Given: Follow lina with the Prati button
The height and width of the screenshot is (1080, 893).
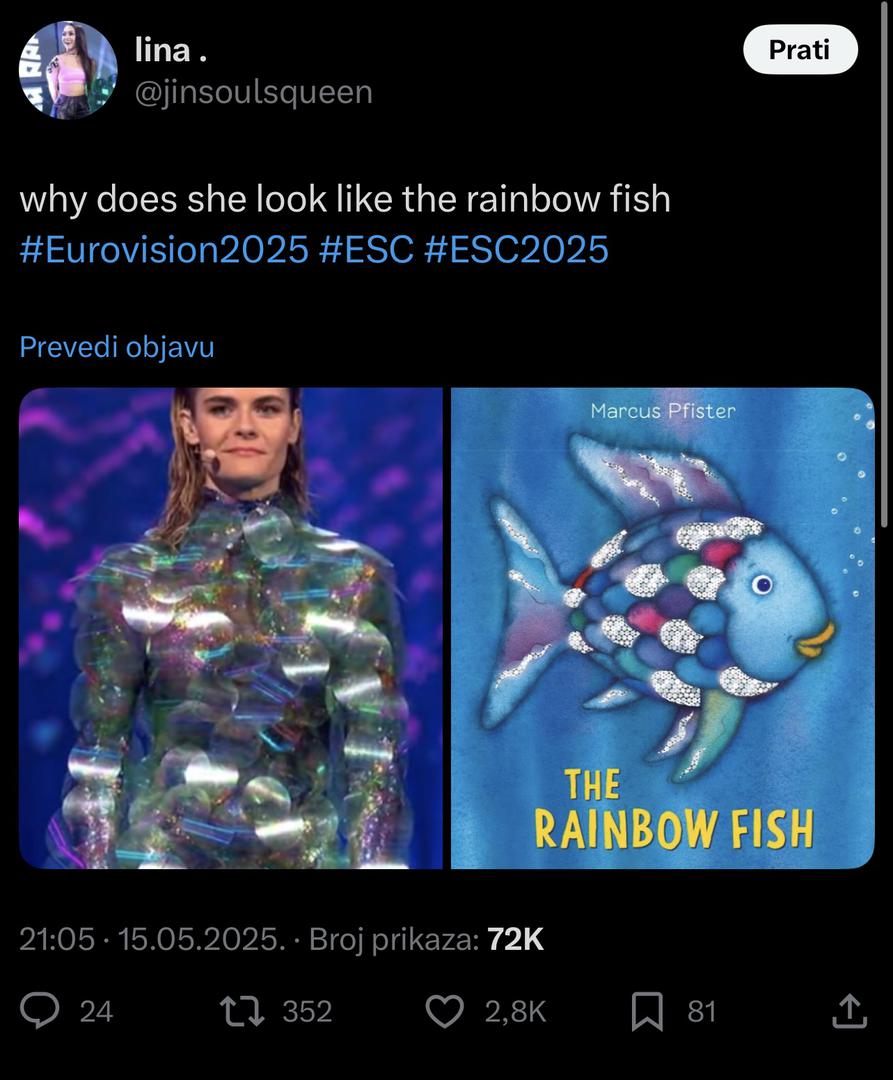Looking at the screenshot, I should [x=800, y=50].
